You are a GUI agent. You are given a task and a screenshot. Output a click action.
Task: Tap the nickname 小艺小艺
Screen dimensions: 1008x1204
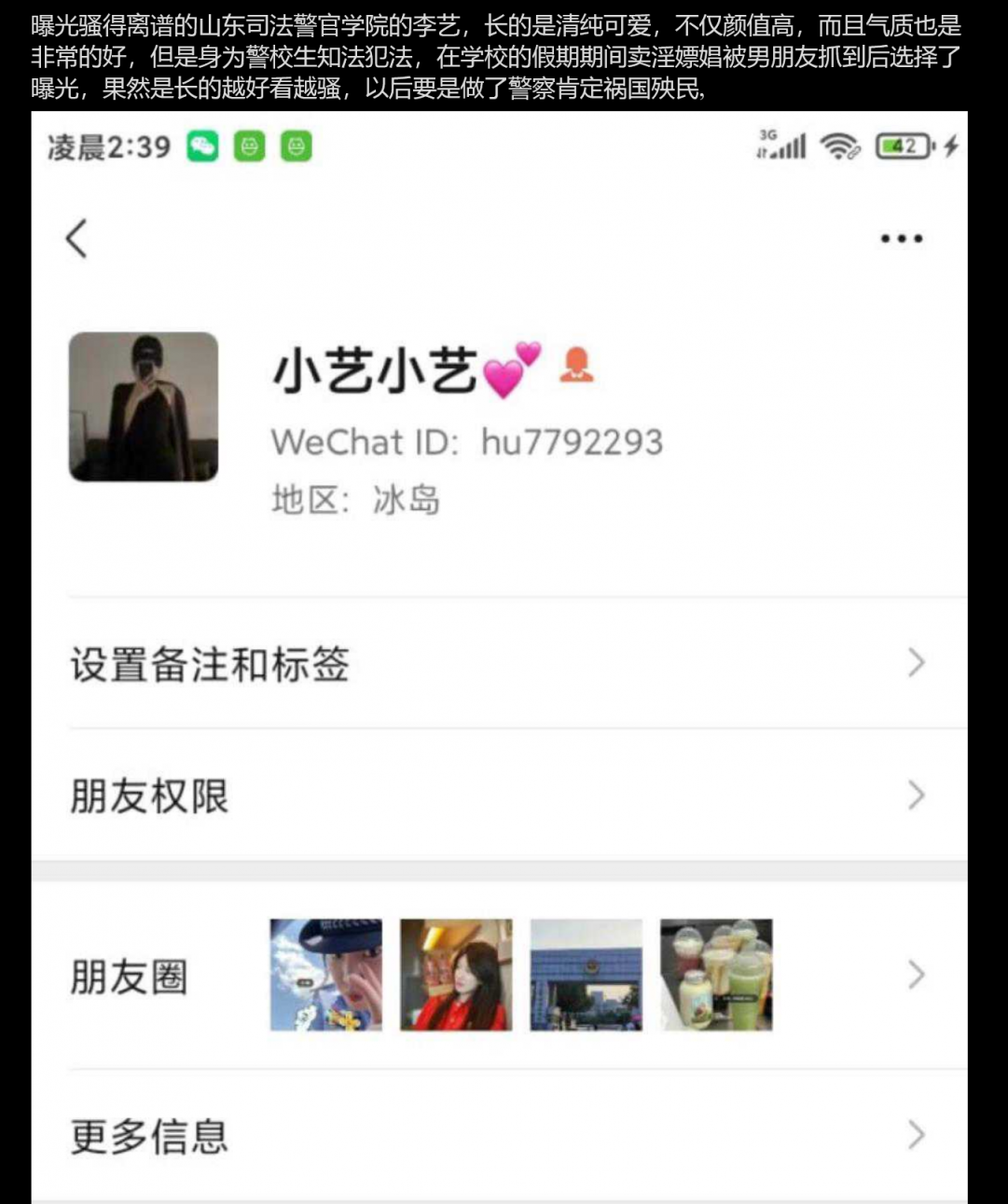[x=373, y=370]
